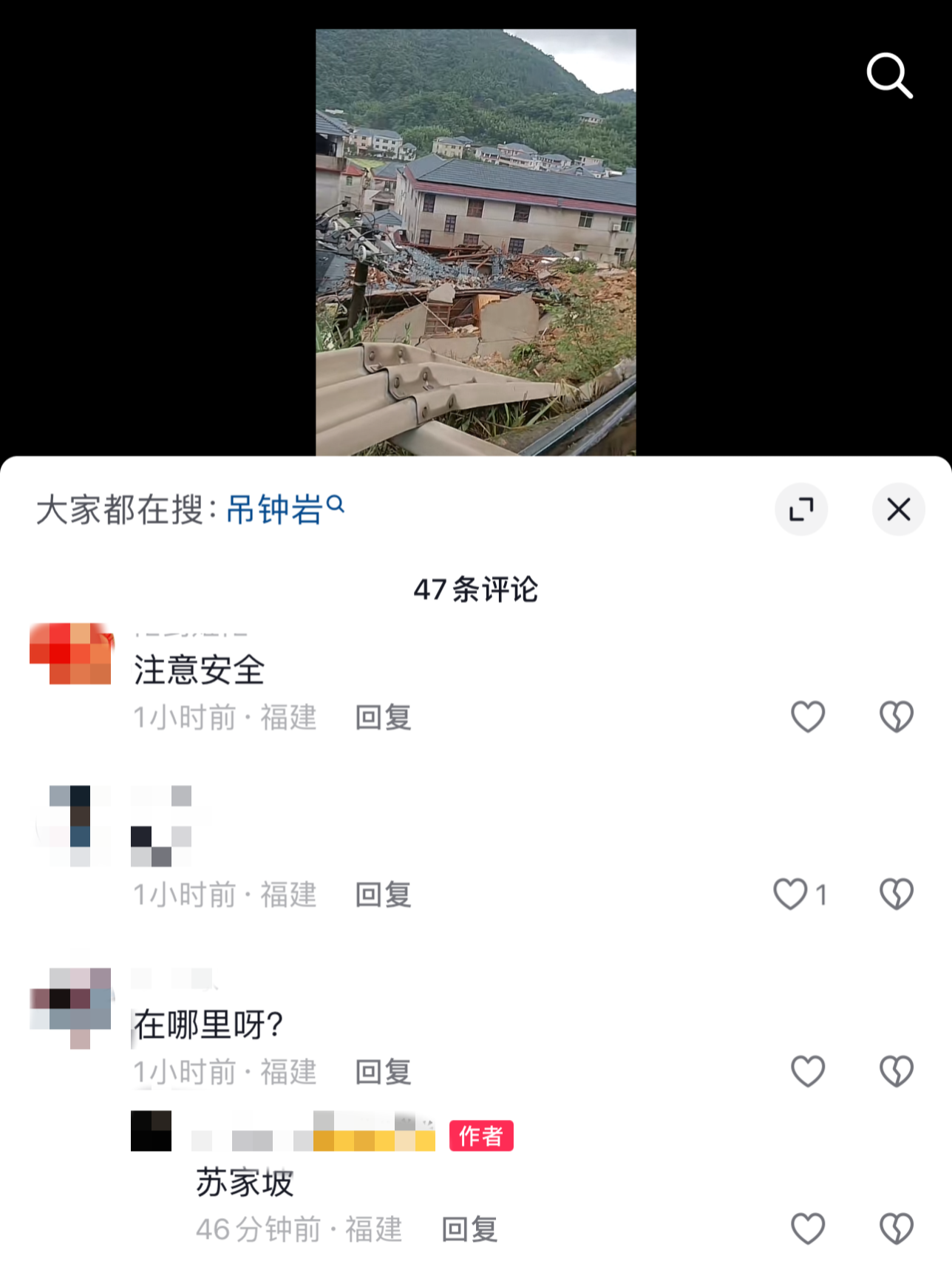Expand the comments panel to full screen
The width and height of the screenshot is (952, 1267).
(800, 509)
